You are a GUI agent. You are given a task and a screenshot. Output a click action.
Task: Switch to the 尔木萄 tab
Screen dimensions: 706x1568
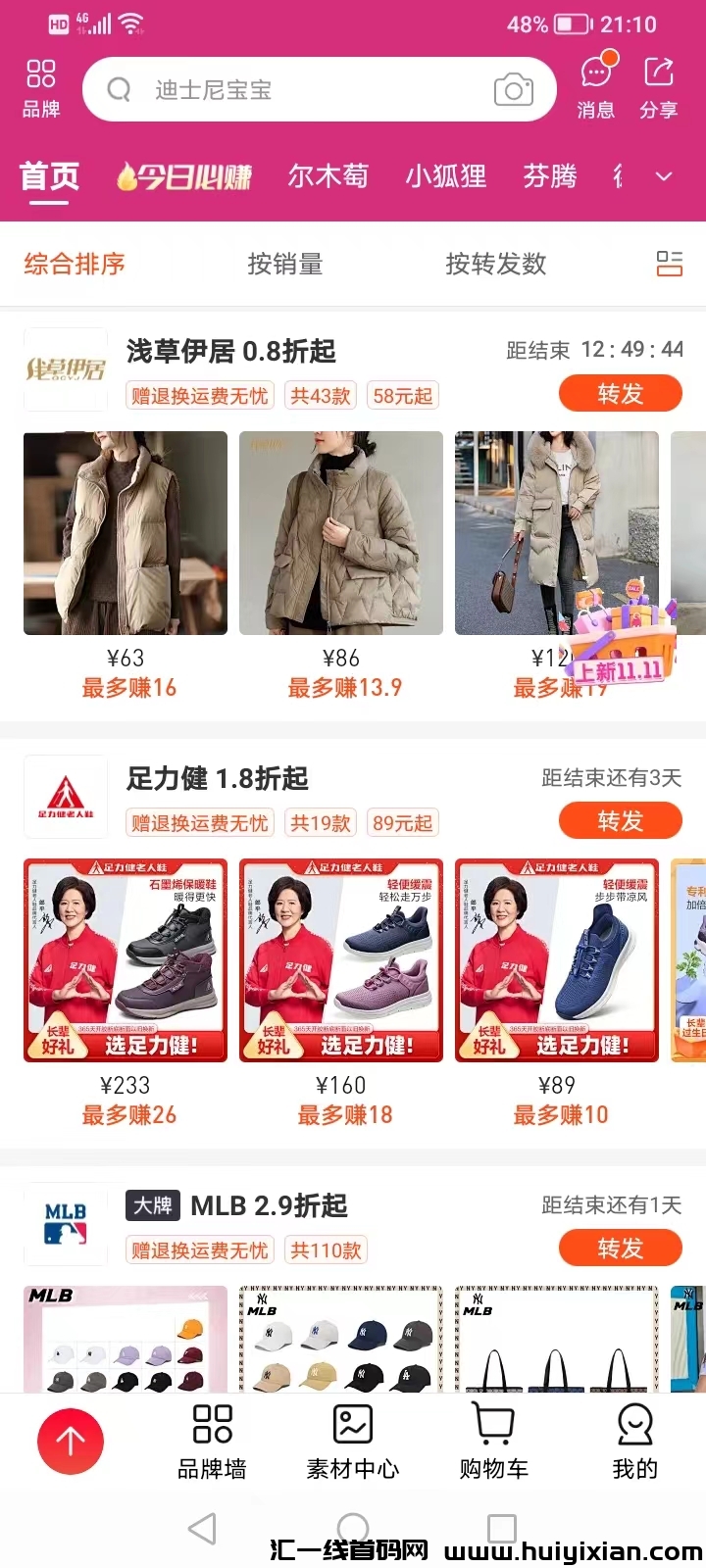(328, 176)
